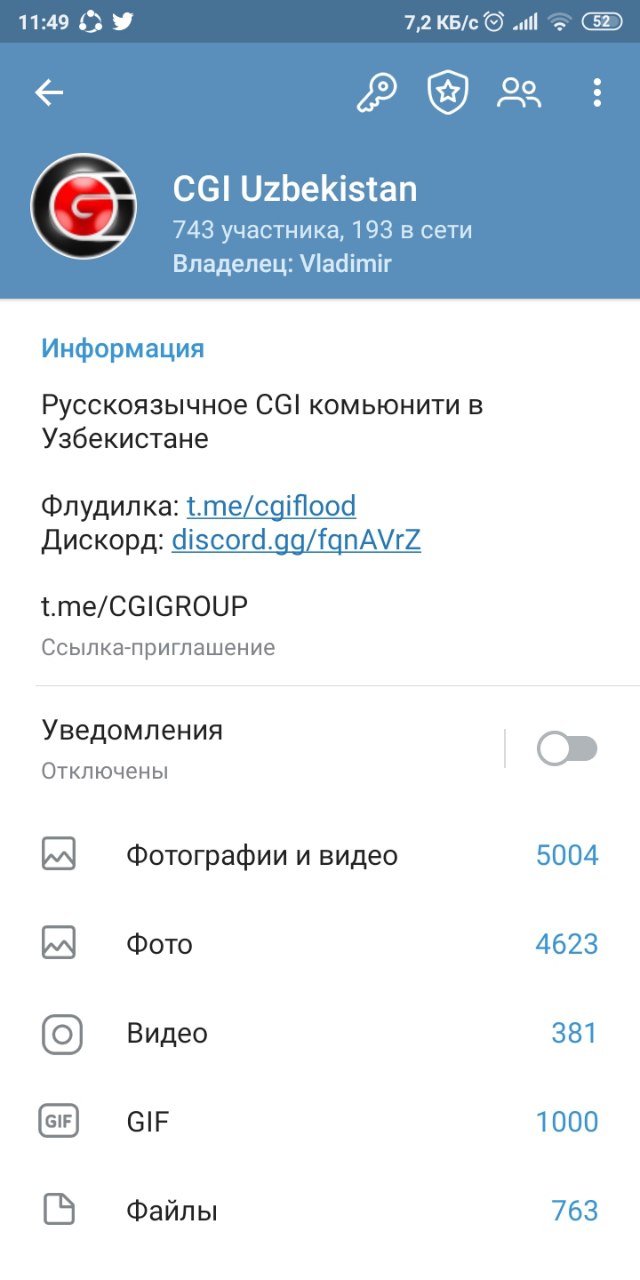
Task: Open Фотографии и видео media
Action: pos(320,855)
